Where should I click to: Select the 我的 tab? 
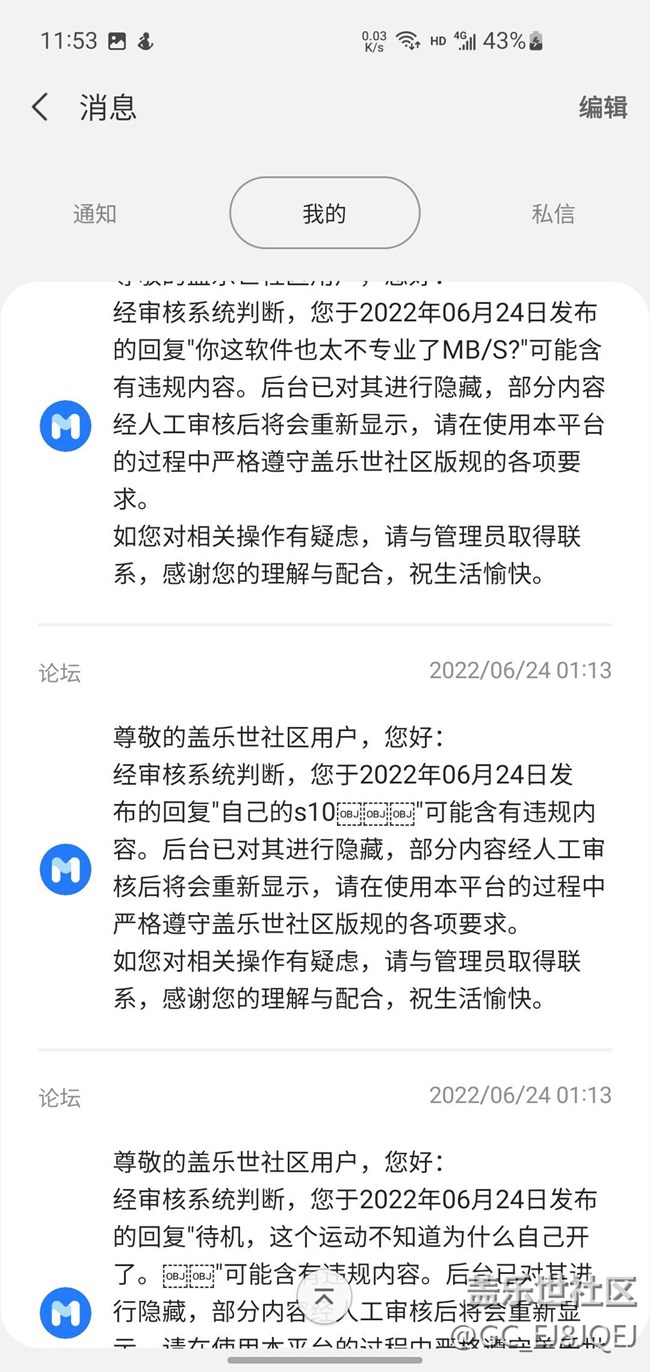click(324, 213)
